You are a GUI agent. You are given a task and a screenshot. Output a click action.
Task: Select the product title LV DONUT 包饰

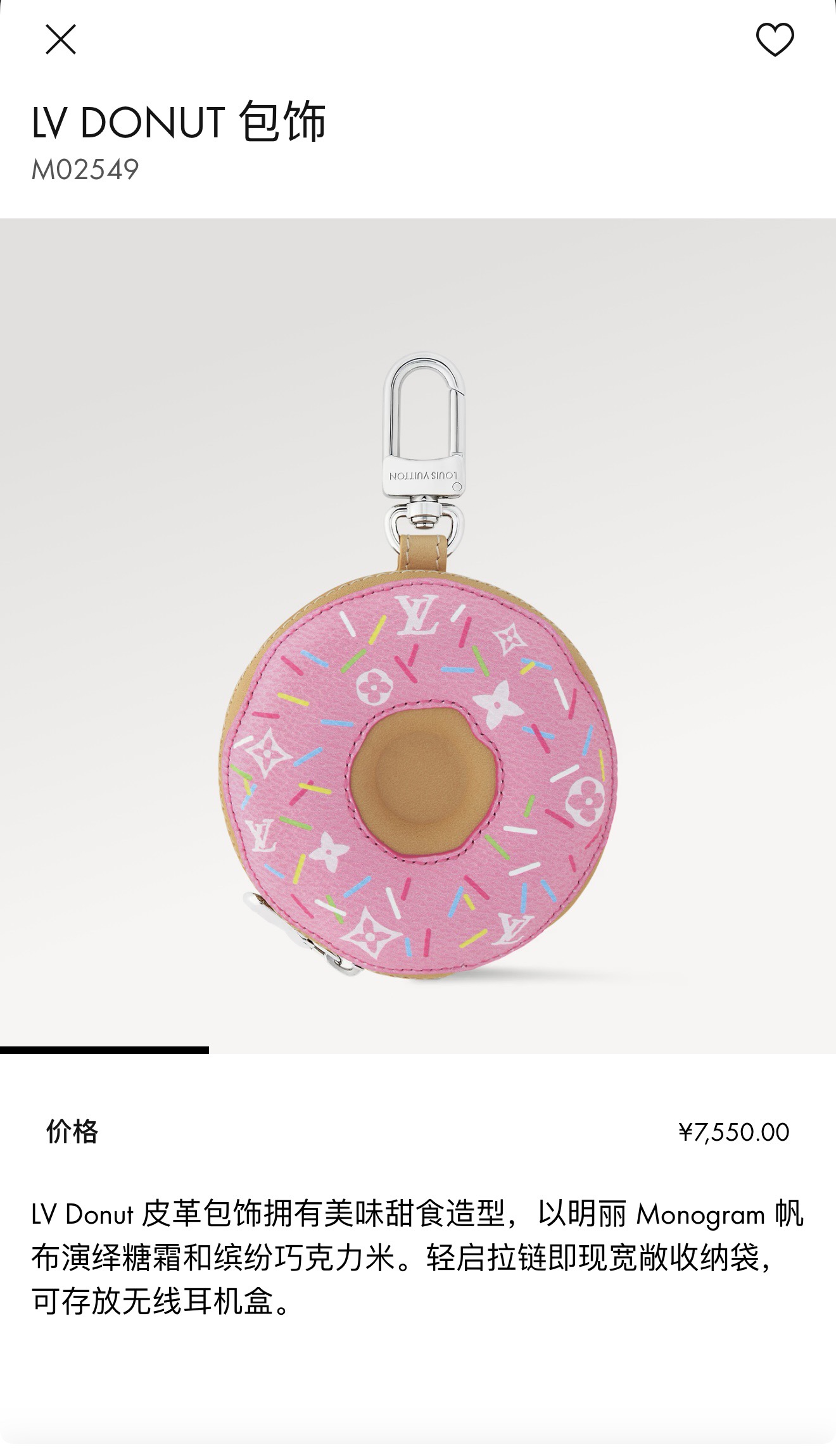pyautogui.click(x=179, y=123)
